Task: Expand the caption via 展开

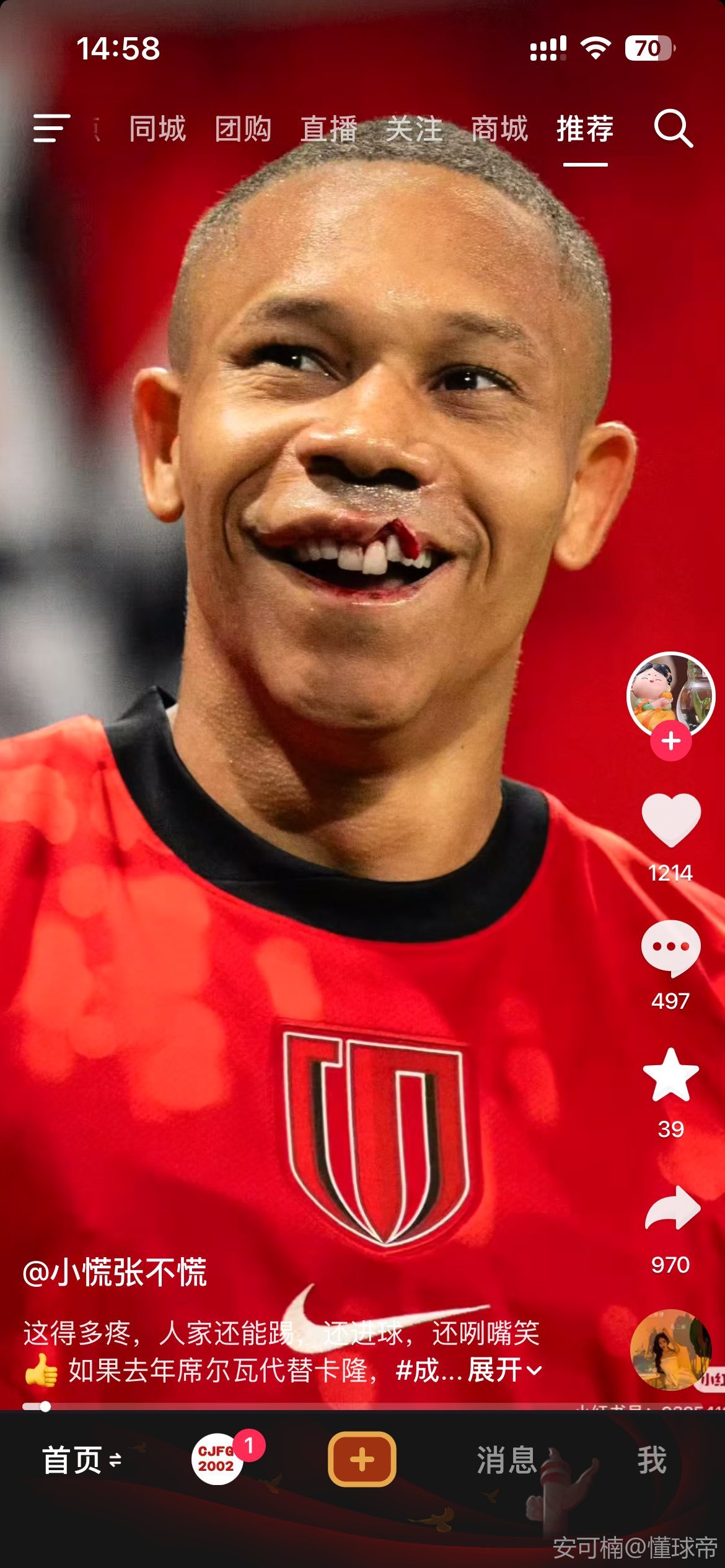Action: 504,1370
